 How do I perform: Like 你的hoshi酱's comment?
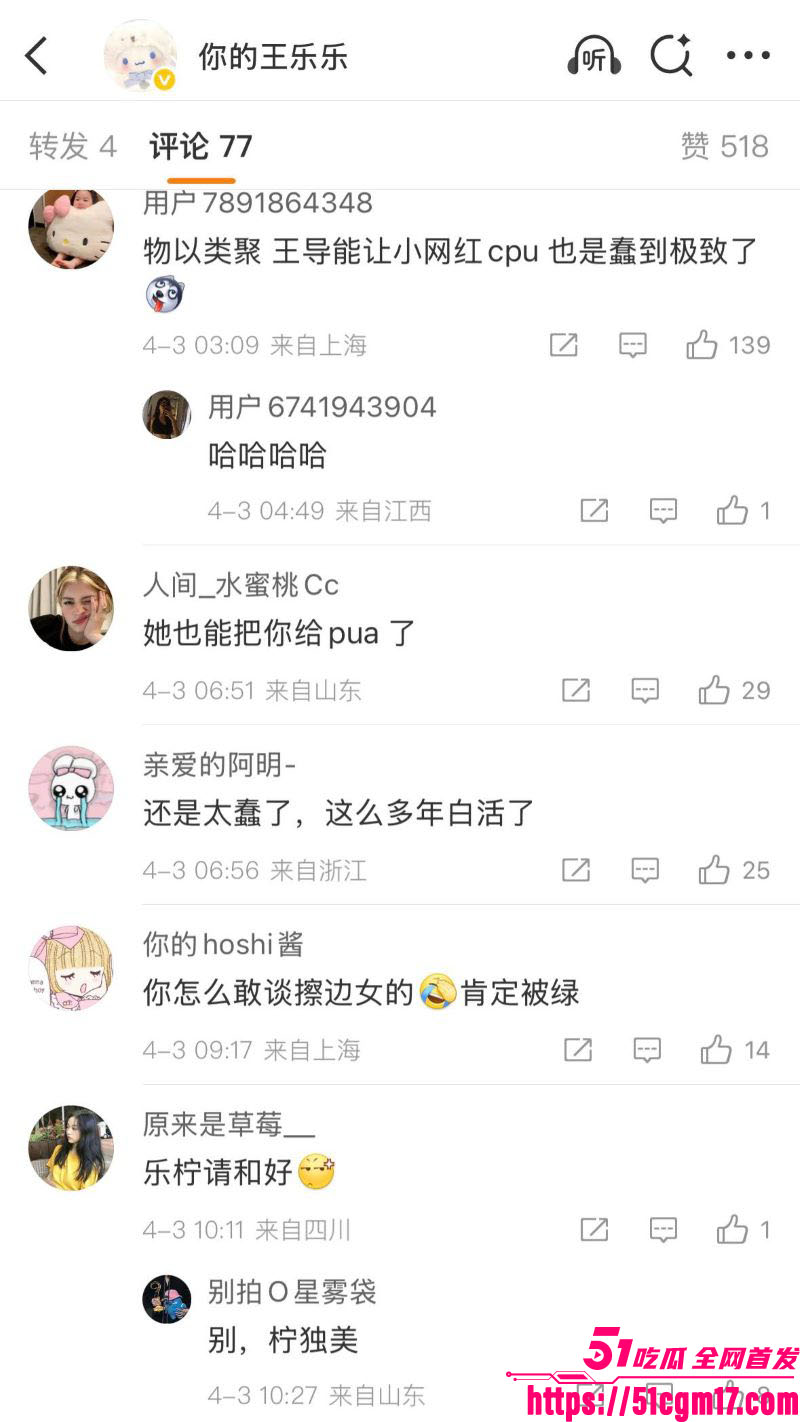[715, 1051]
